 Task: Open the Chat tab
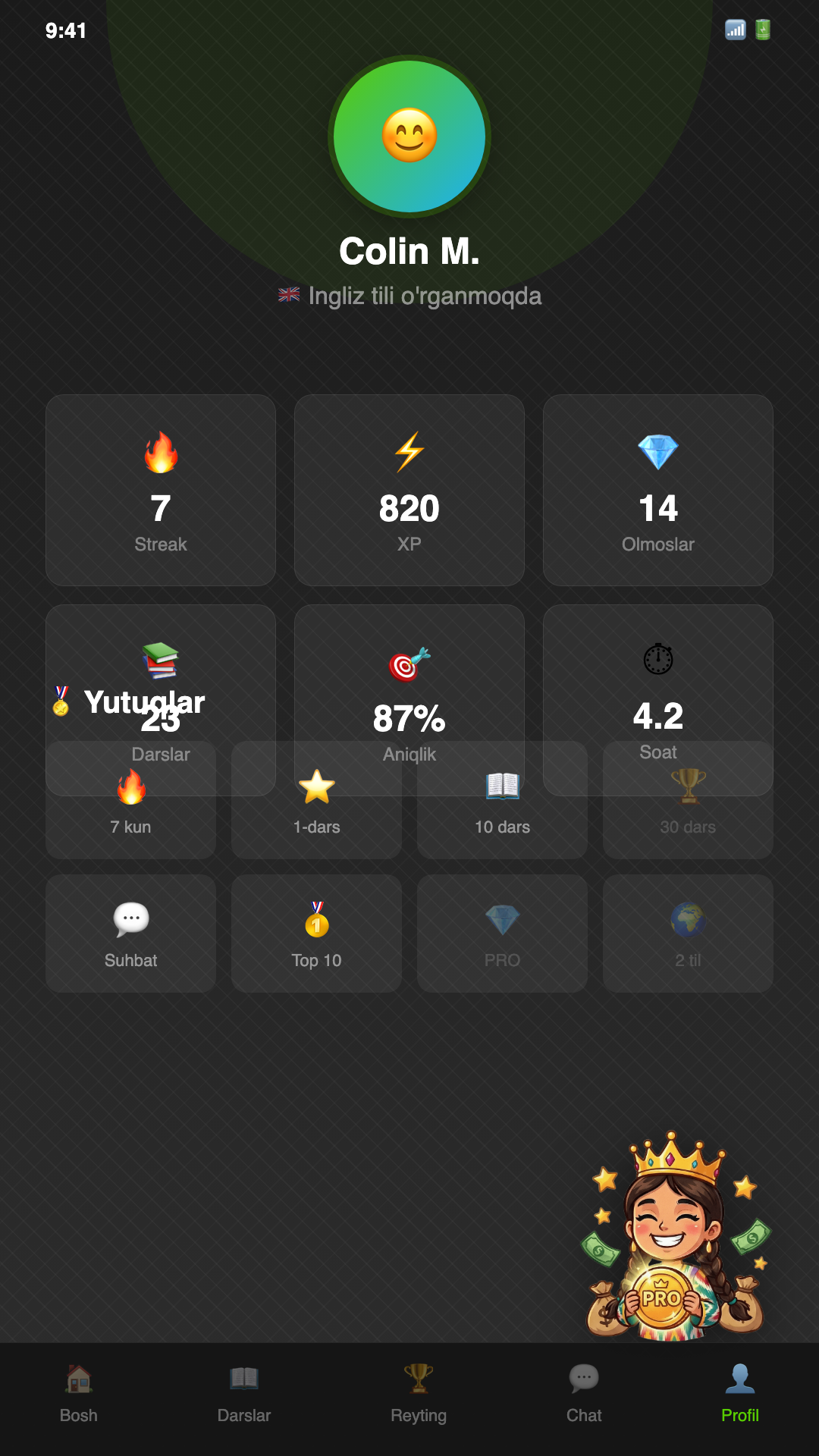click(583, 1394)
